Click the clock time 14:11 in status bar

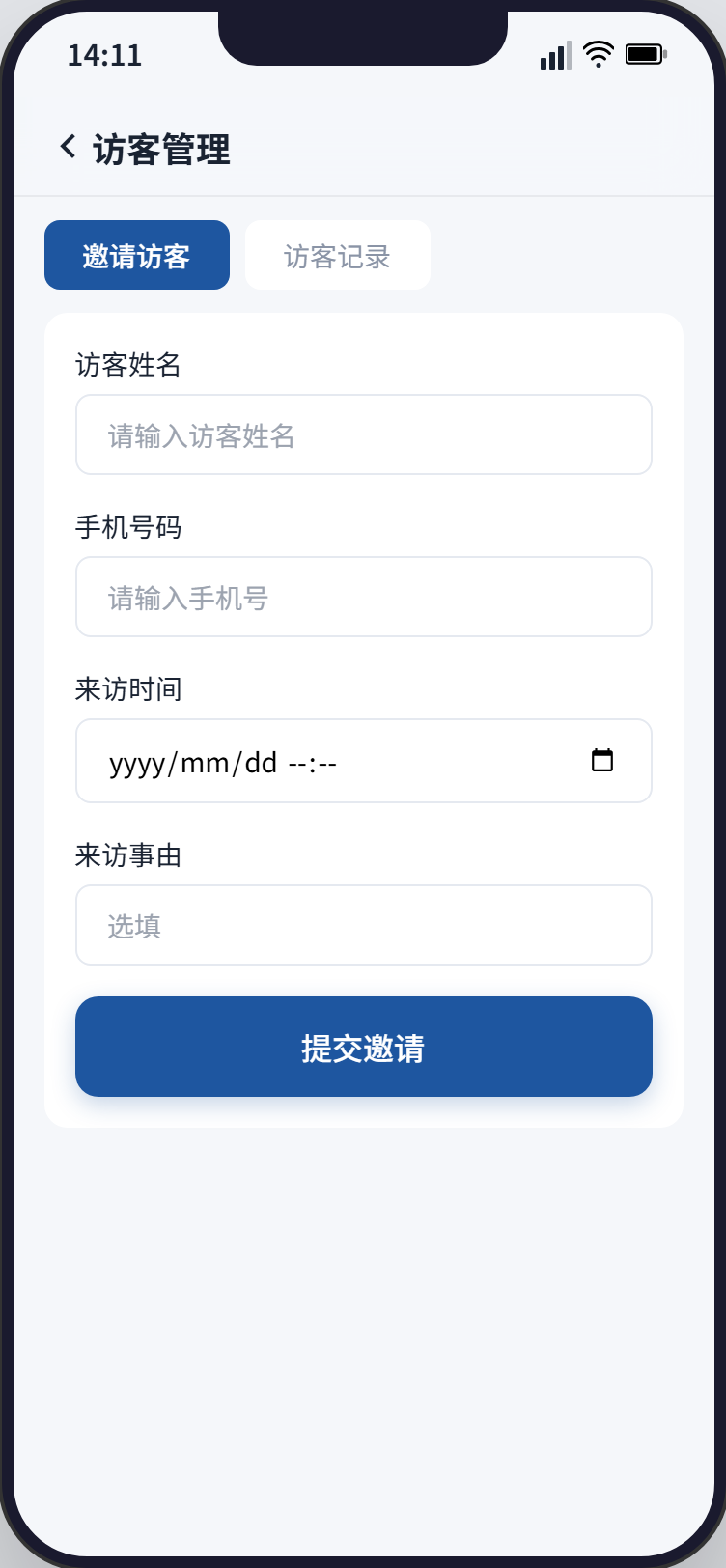pyautogui.click(x=104, y=55)
